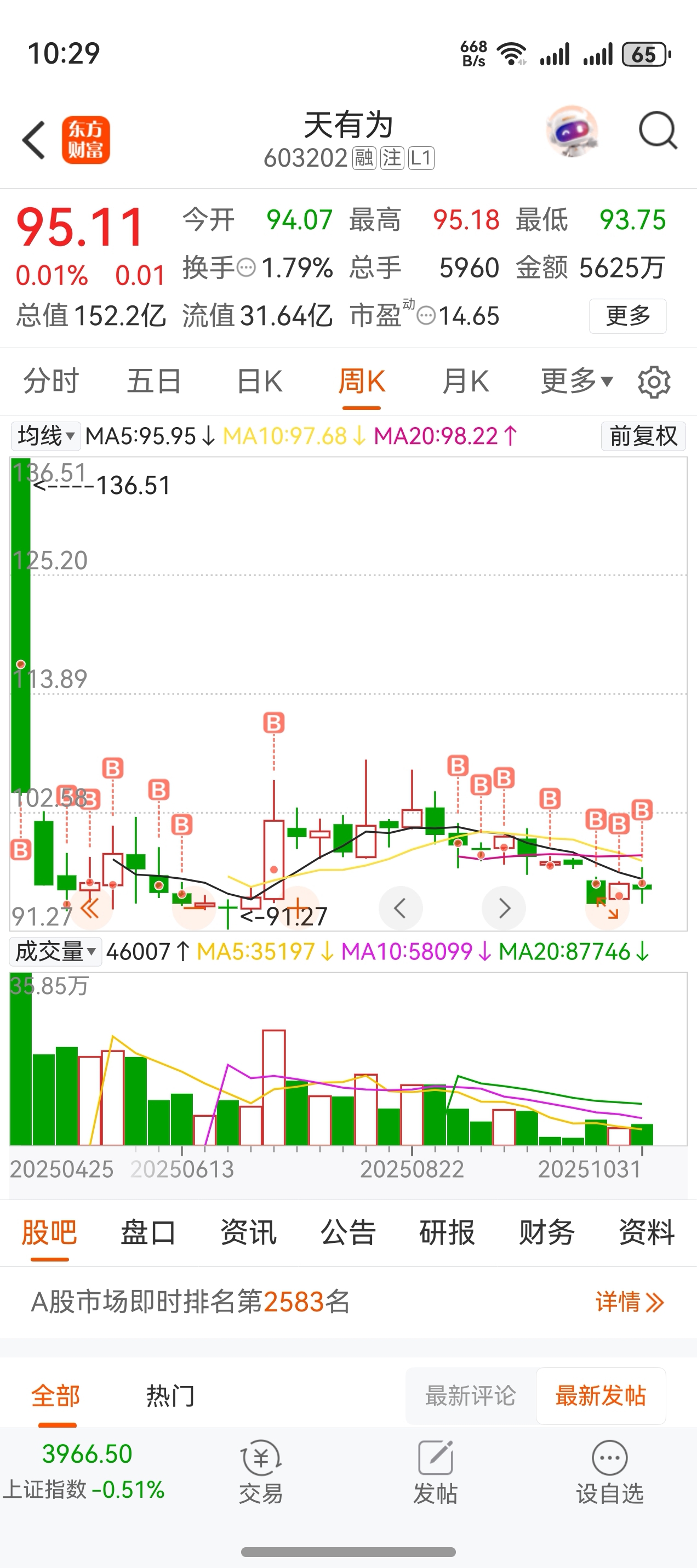Go back using the back arrow
Image resolution: width=697 pixels, height=1568 pixels.
pyautogui.click(x=34, y=140)
